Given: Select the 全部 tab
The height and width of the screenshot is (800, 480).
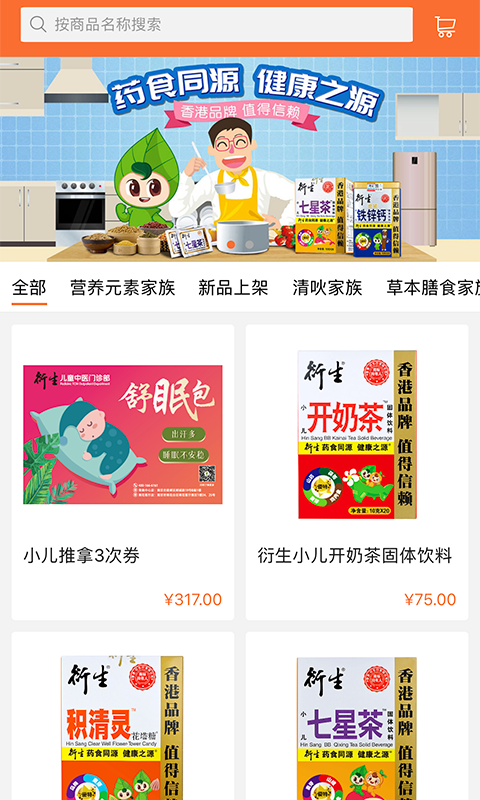Looking at the screenshot, I should click(29, 288).
